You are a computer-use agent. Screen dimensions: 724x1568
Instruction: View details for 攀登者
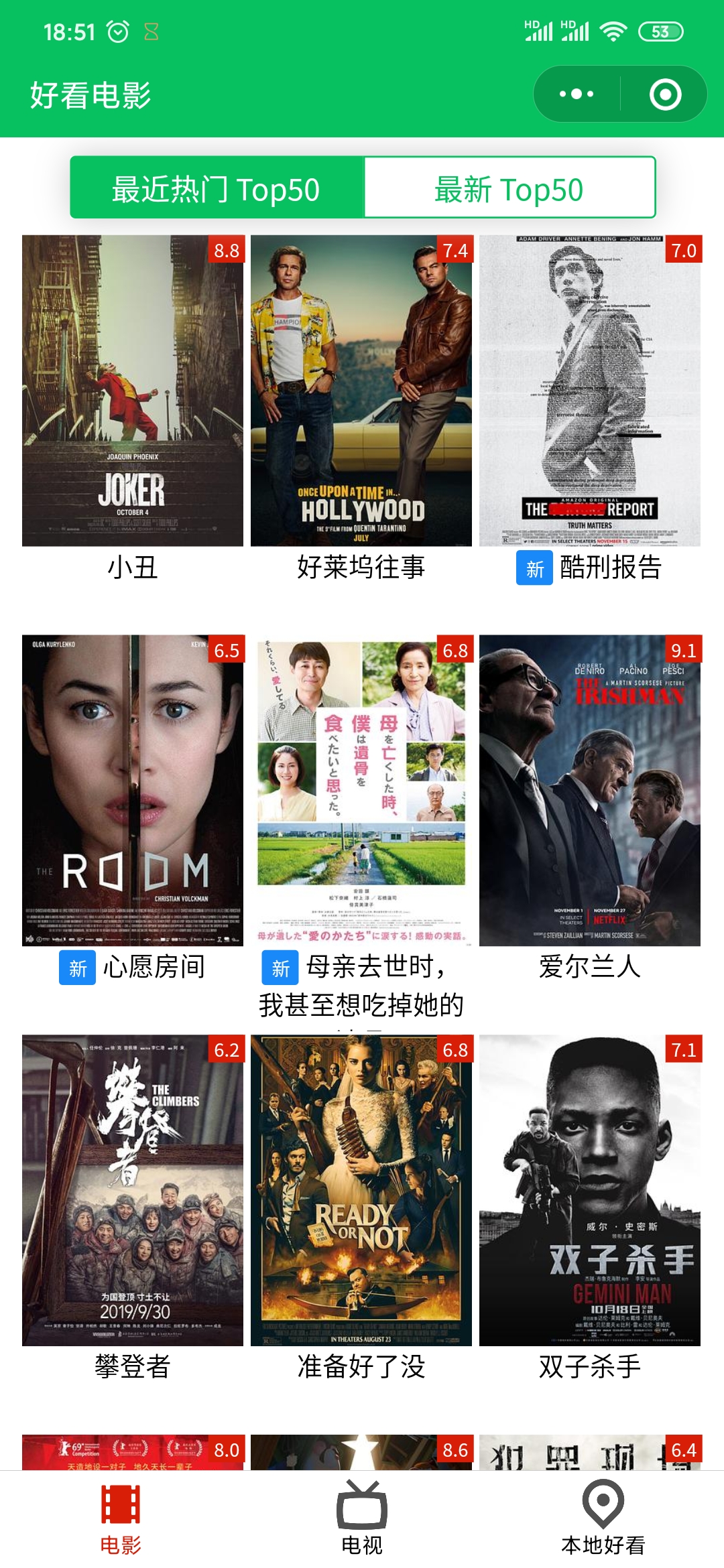133,1191
